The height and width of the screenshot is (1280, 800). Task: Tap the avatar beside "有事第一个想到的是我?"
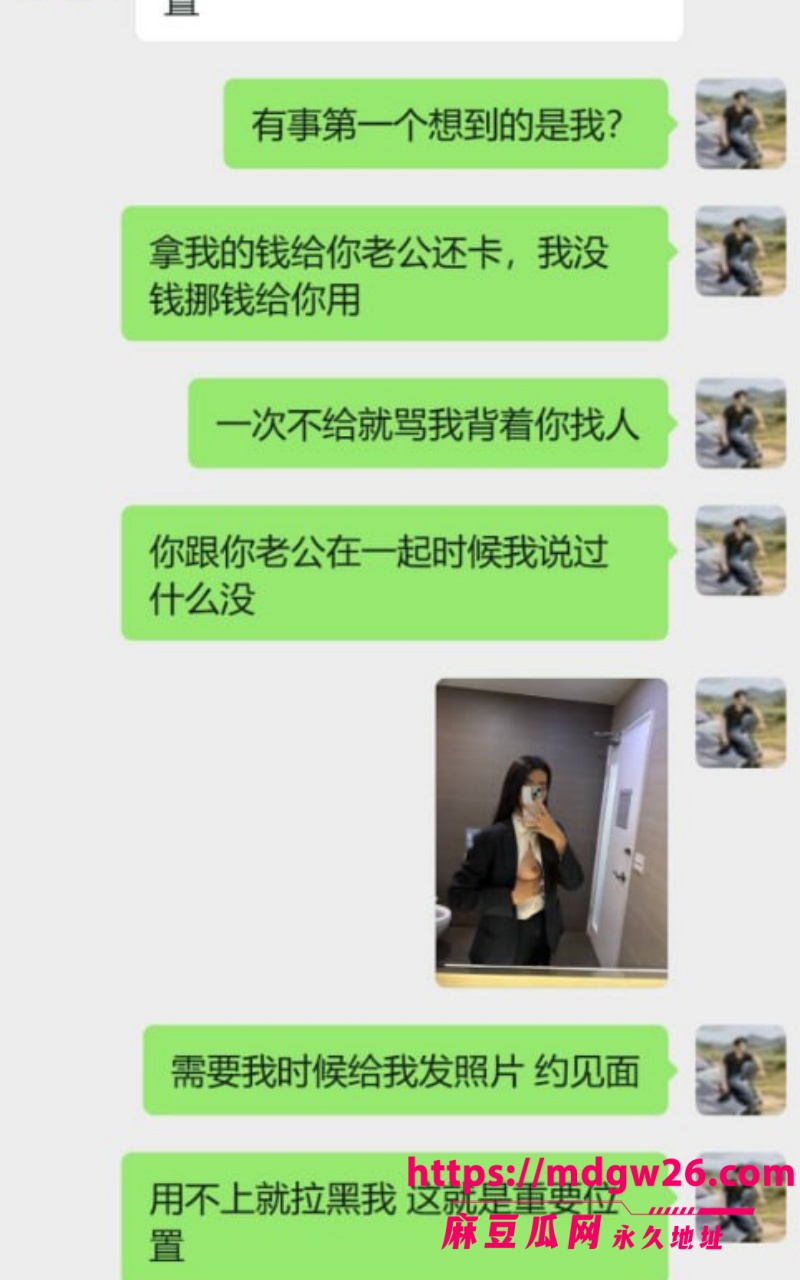tap(741, 124)
